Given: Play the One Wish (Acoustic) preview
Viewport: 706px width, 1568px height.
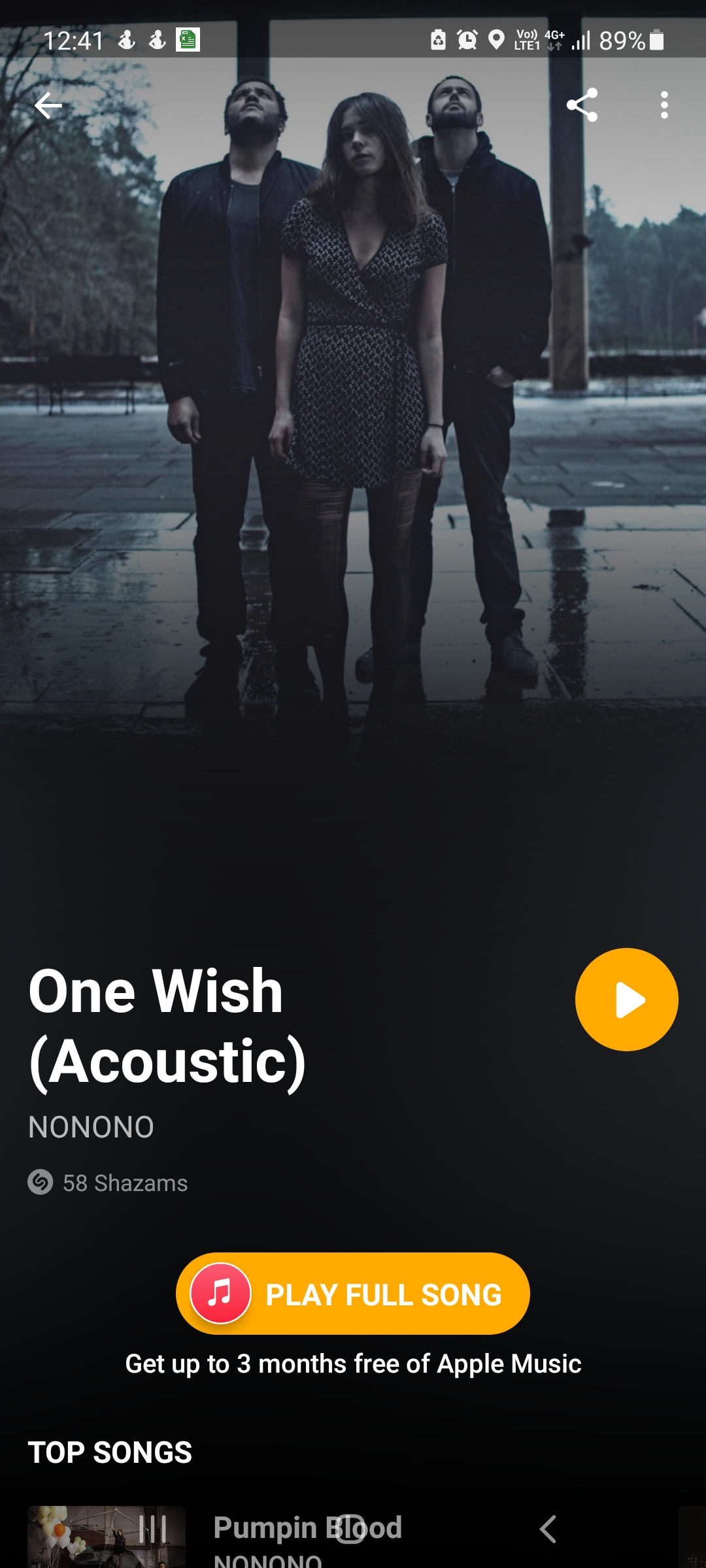Looking at the screenshot, I should pos(626,1000).
